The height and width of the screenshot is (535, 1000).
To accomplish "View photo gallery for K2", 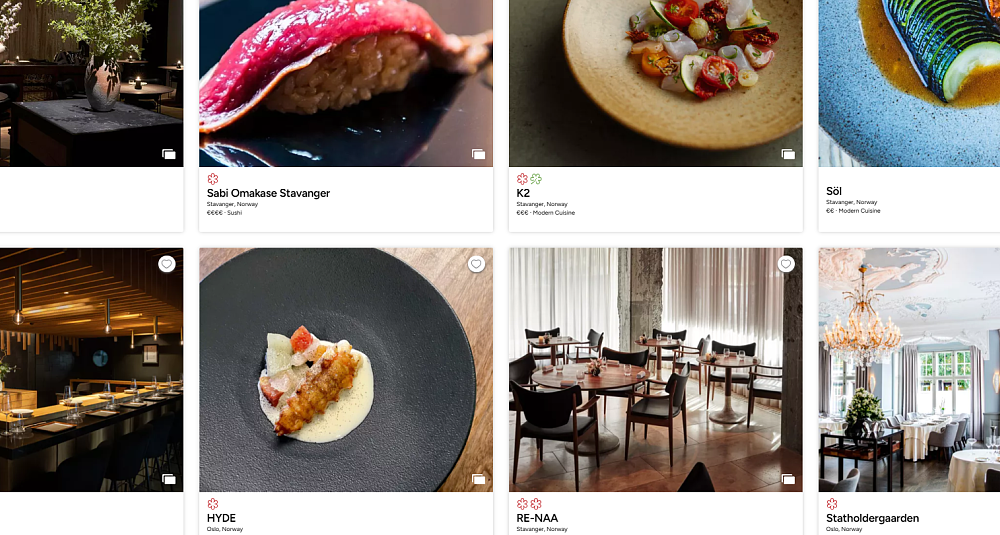I will tap(788, 154).
